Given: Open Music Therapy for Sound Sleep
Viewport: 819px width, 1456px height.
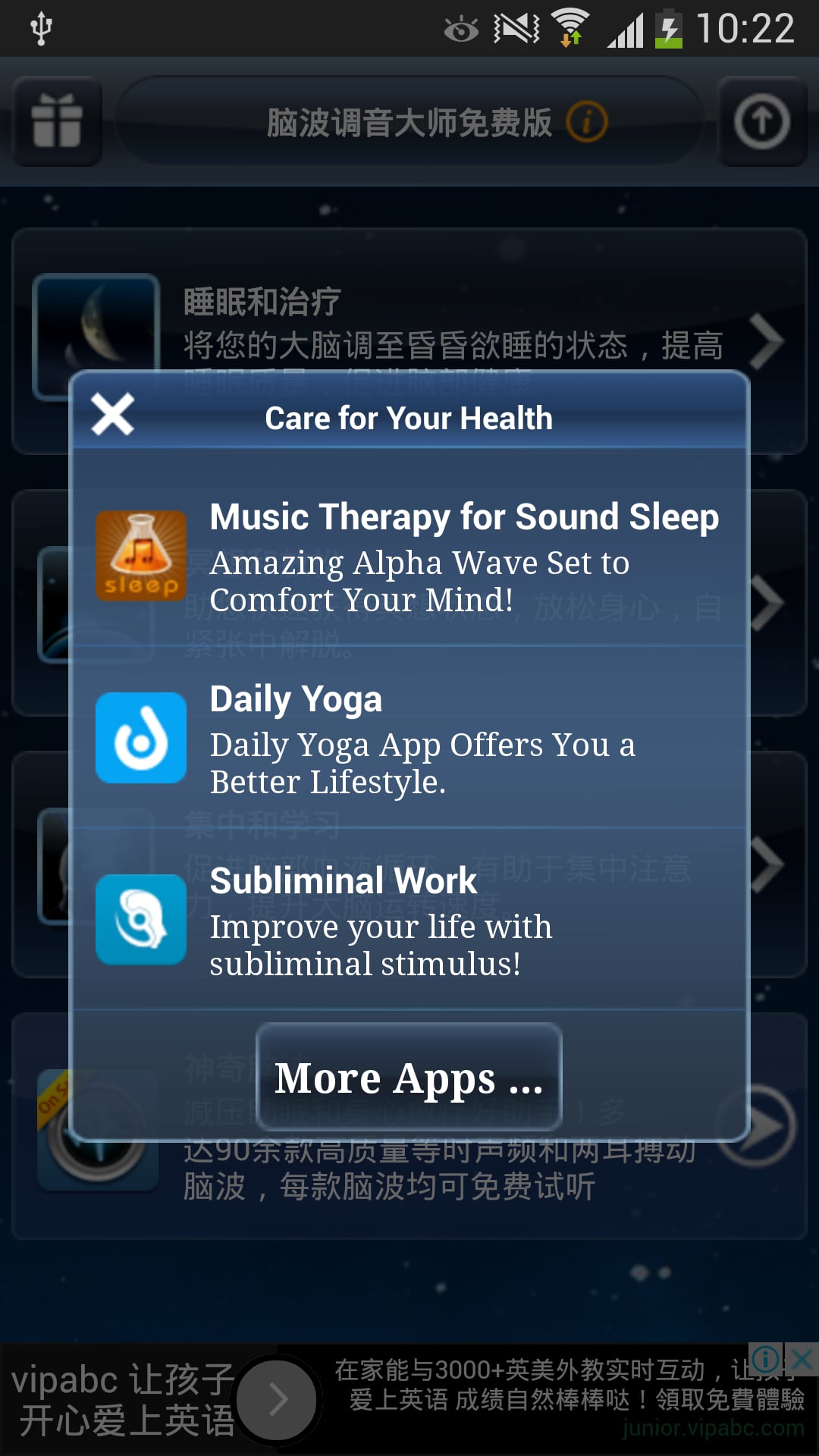Looking at the screenshot, I should coord(409,555).
